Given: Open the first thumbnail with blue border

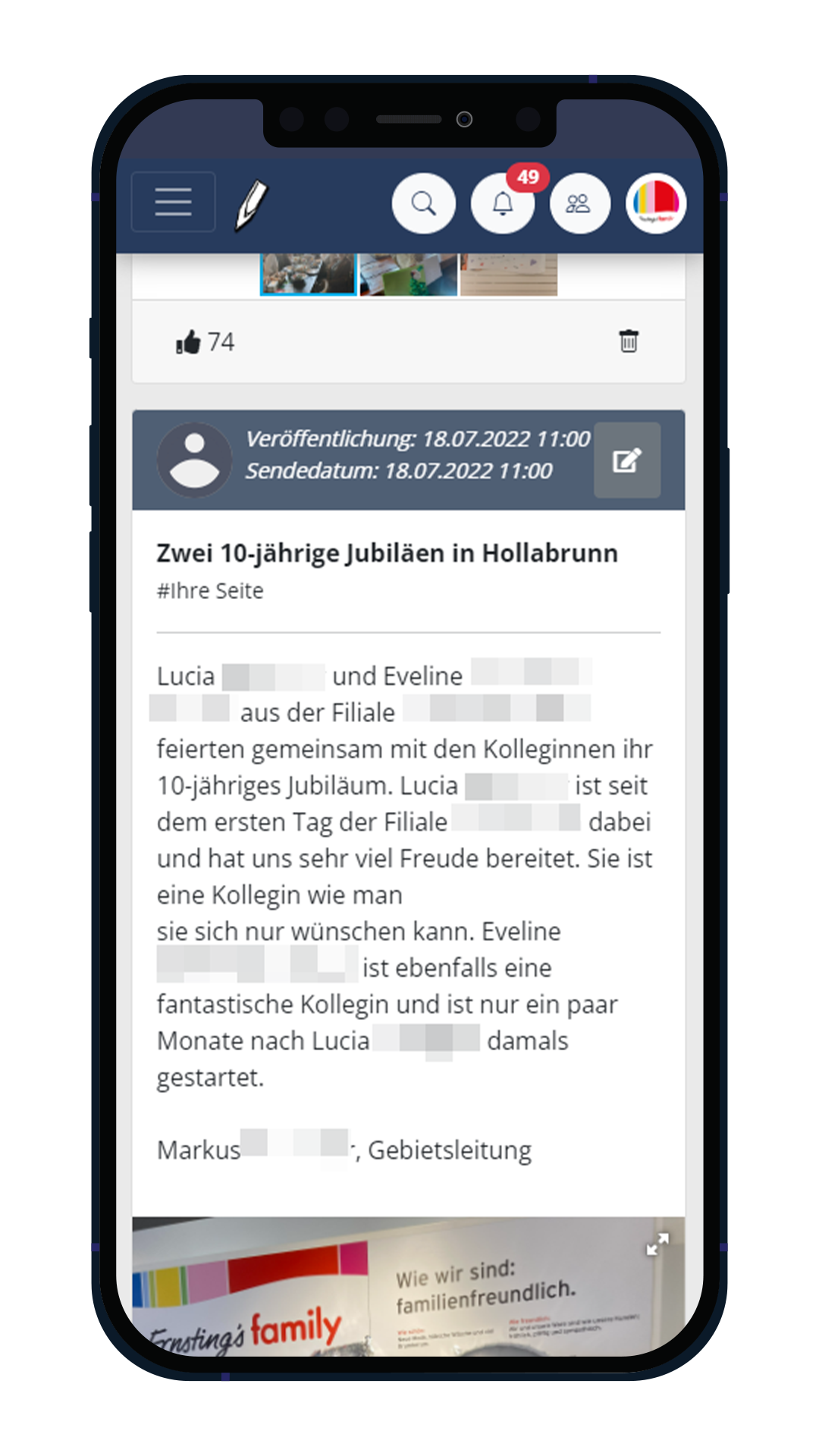Looking at the screenshot, I should (x=308, y=274).
